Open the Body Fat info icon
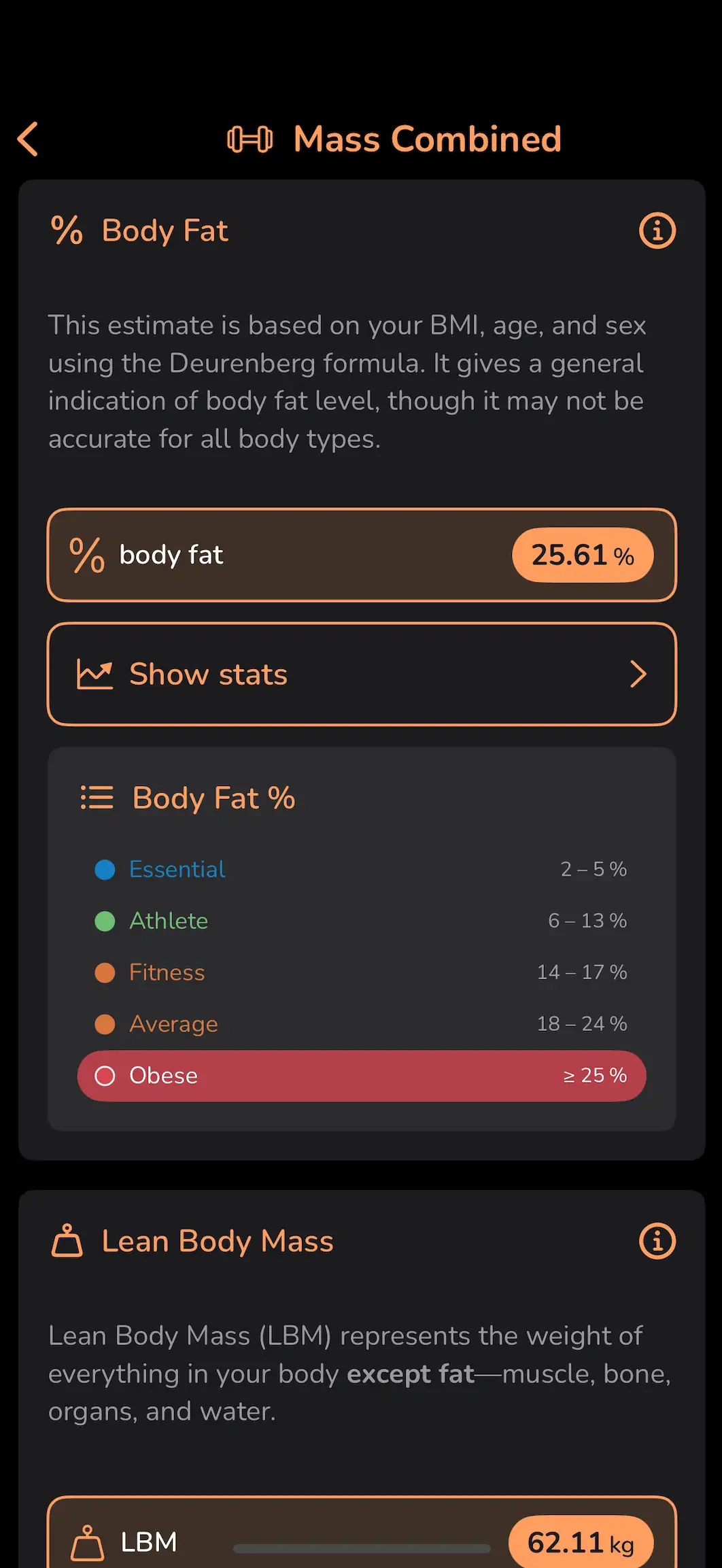The width and height of the screenshot is (722, 1568). (x=657, y=231)
